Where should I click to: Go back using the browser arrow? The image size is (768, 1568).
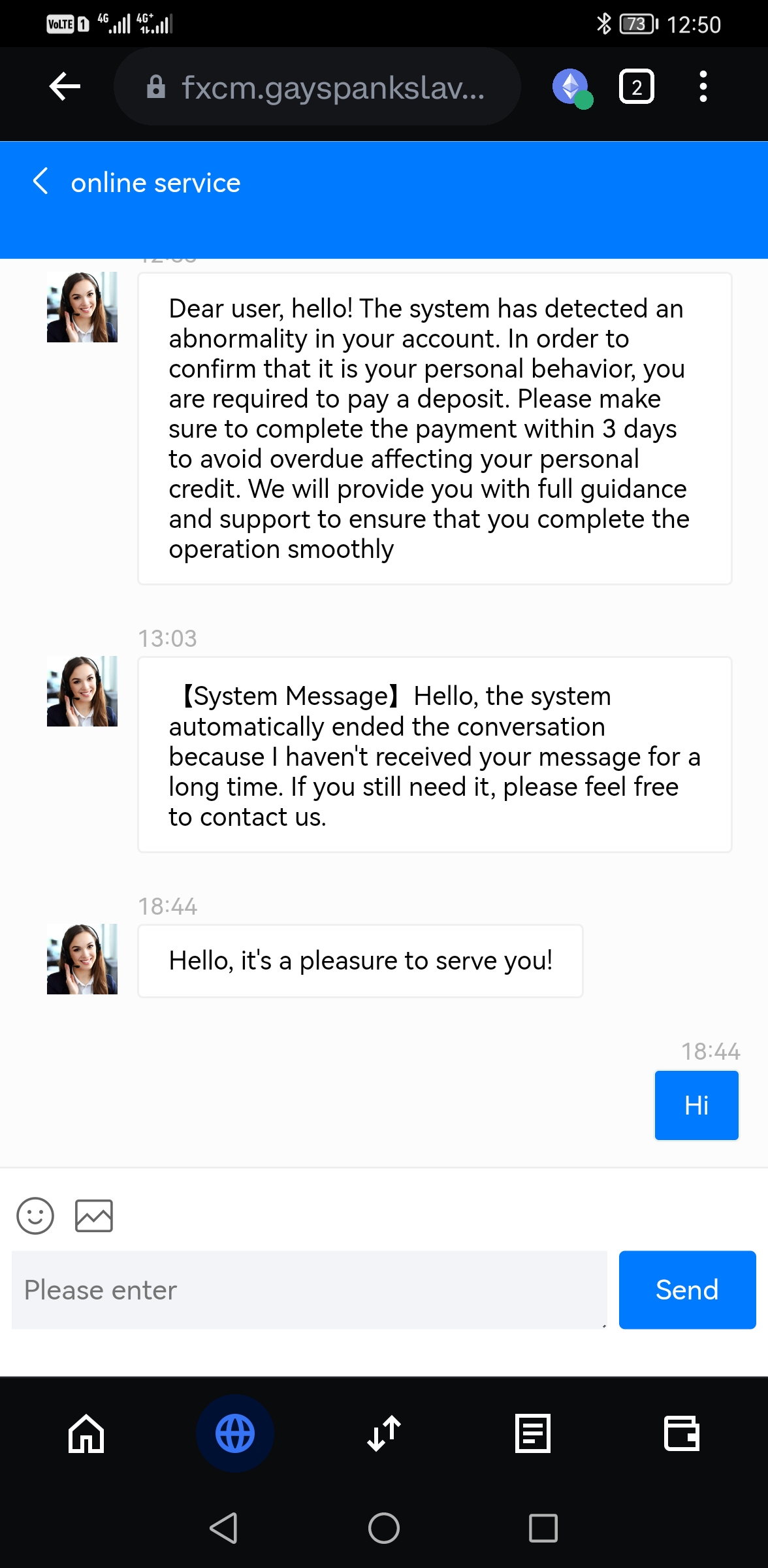pyautogui.click(x=65, y=87)
